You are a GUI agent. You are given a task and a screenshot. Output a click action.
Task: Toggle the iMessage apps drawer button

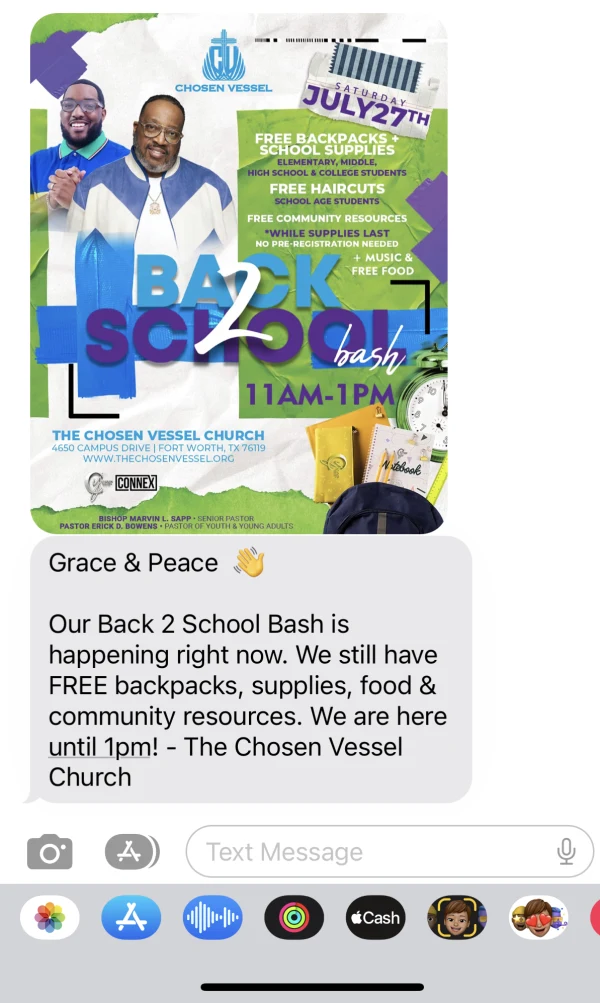pos(131,852)
